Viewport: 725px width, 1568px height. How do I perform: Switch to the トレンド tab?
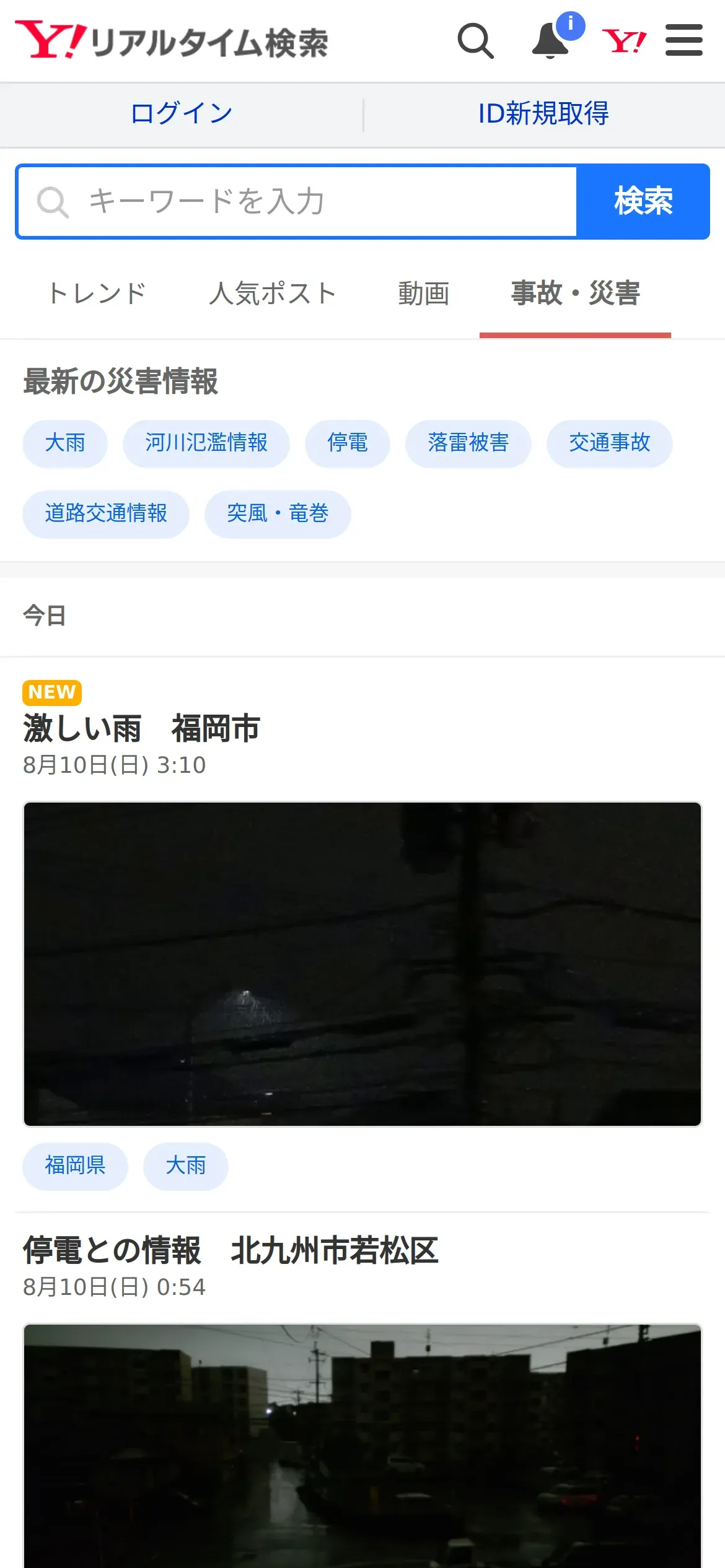point(97,294)
